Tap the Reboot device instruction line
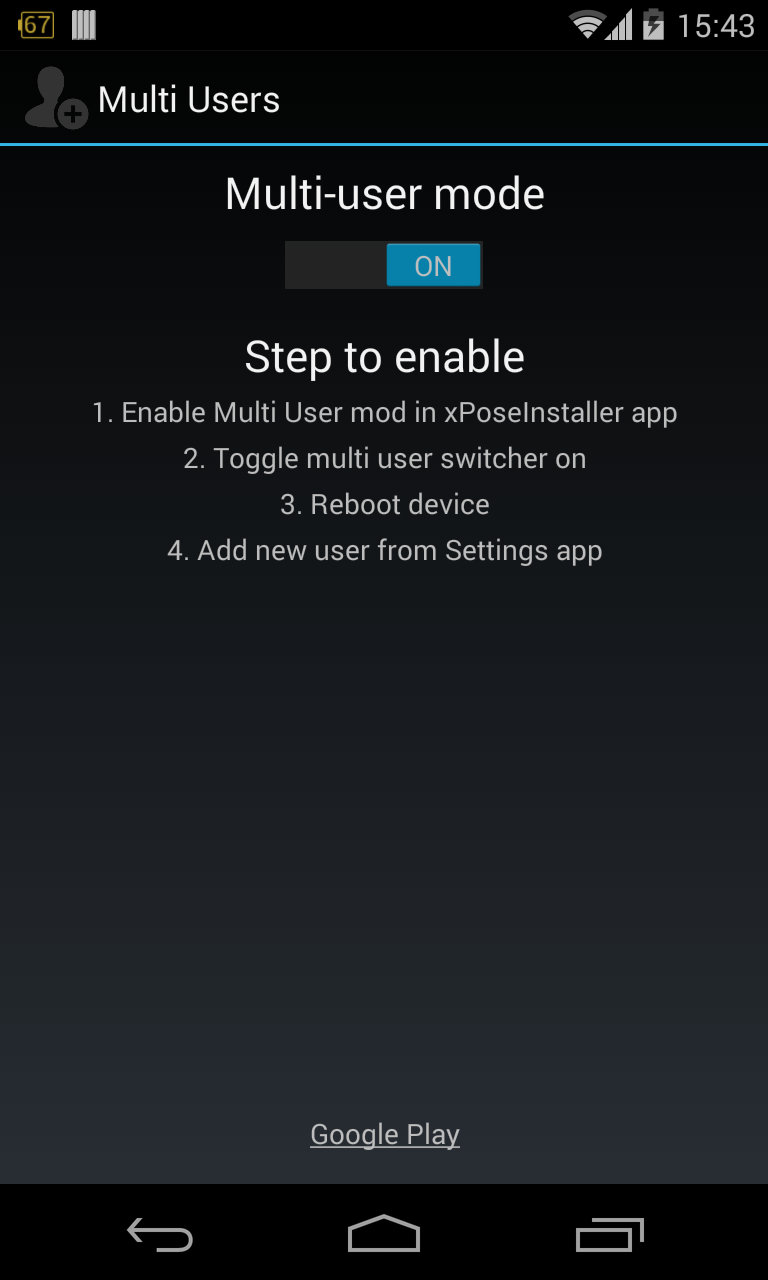 (x=384, y=504)
